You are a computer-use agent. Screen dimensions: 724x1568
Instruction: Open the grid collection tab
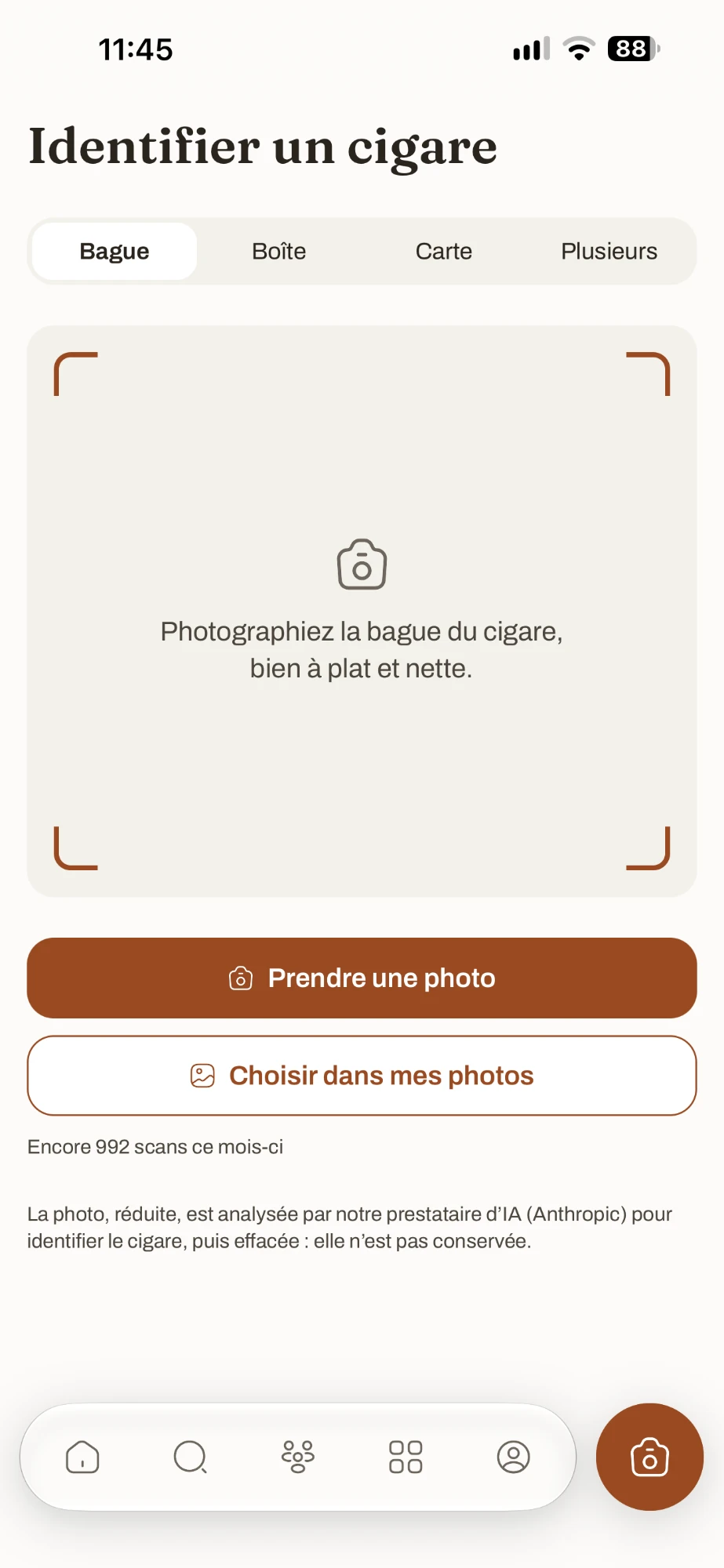(x=406, y=1457)
